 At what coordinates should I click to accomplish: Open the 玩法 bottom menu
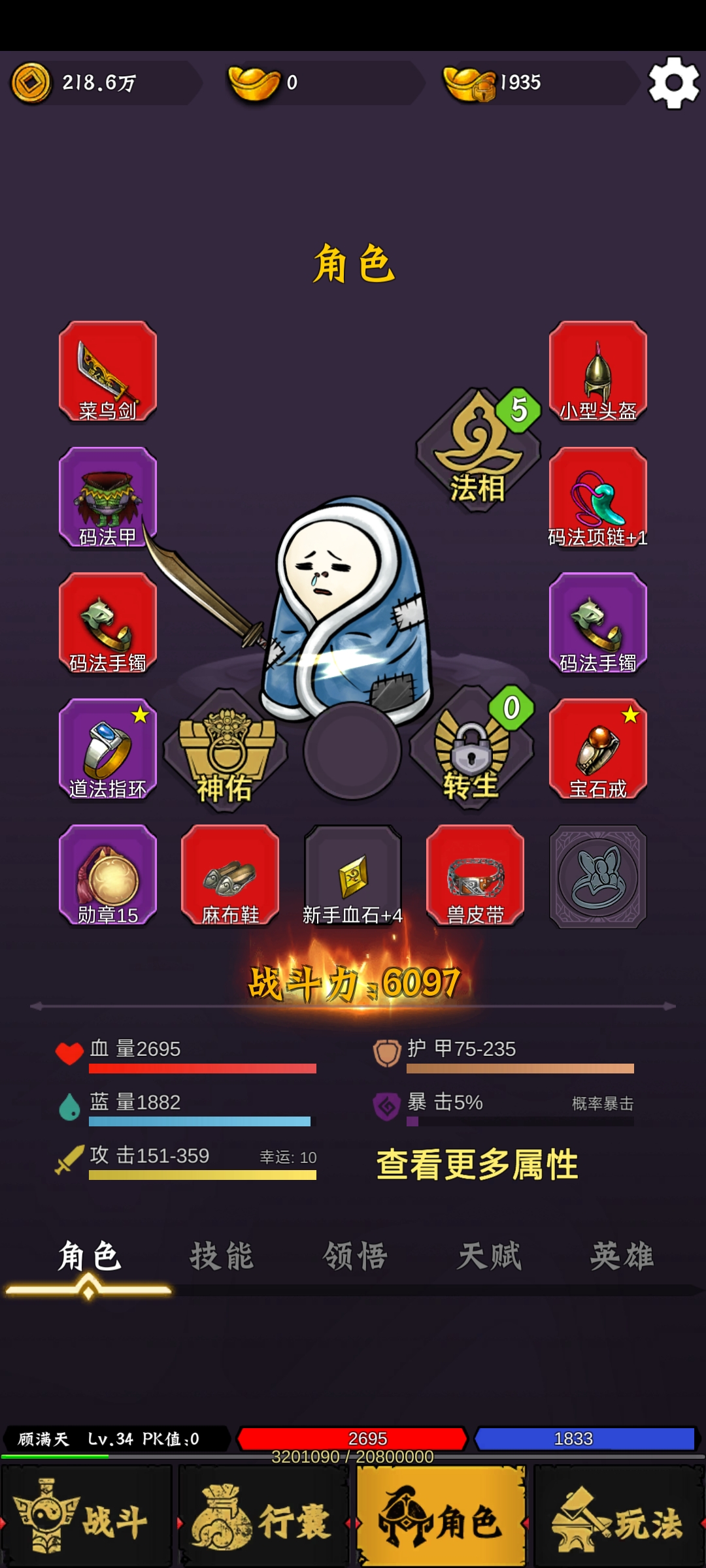click(619, 1516)
